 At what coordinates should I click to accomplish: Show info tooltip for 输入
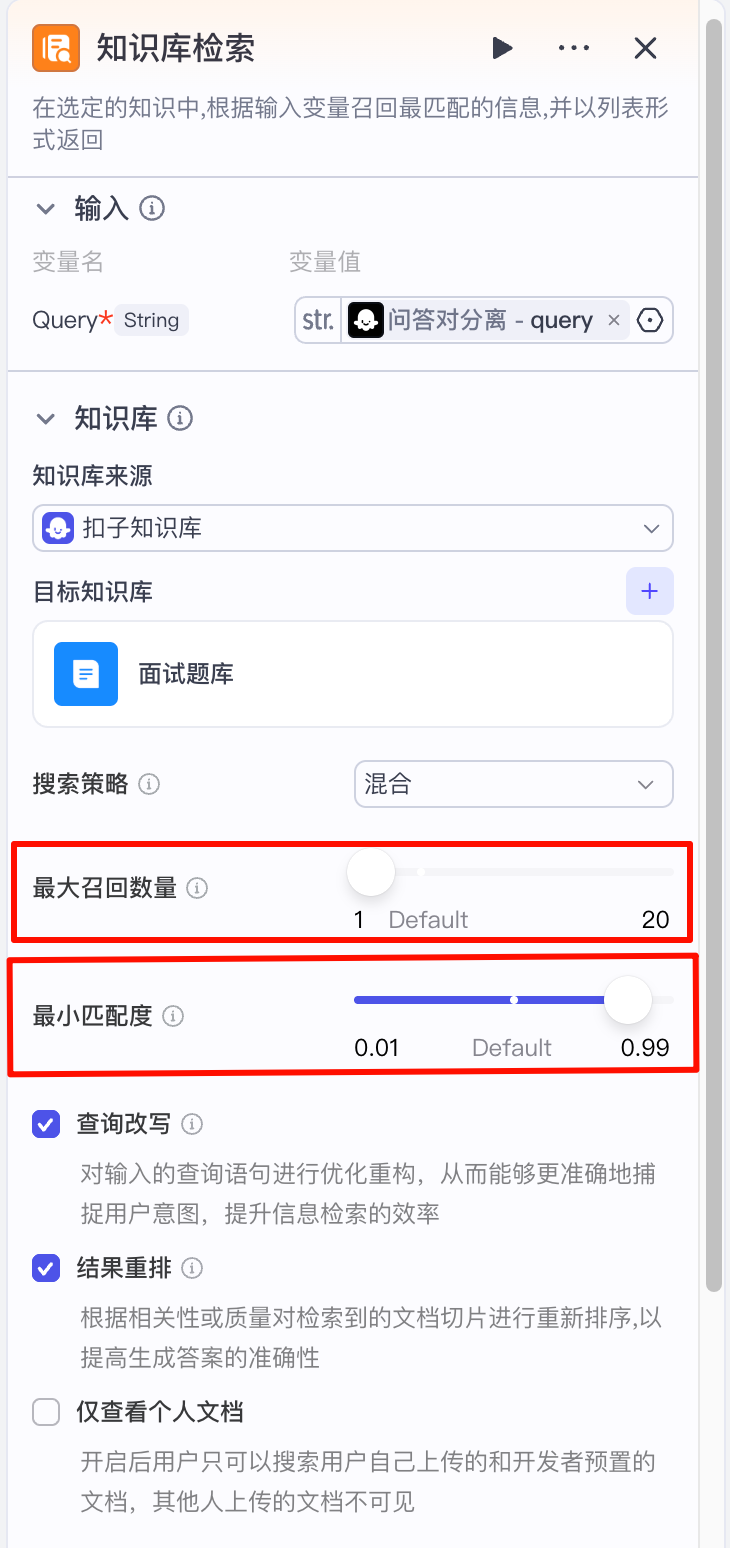pos(152,209)
